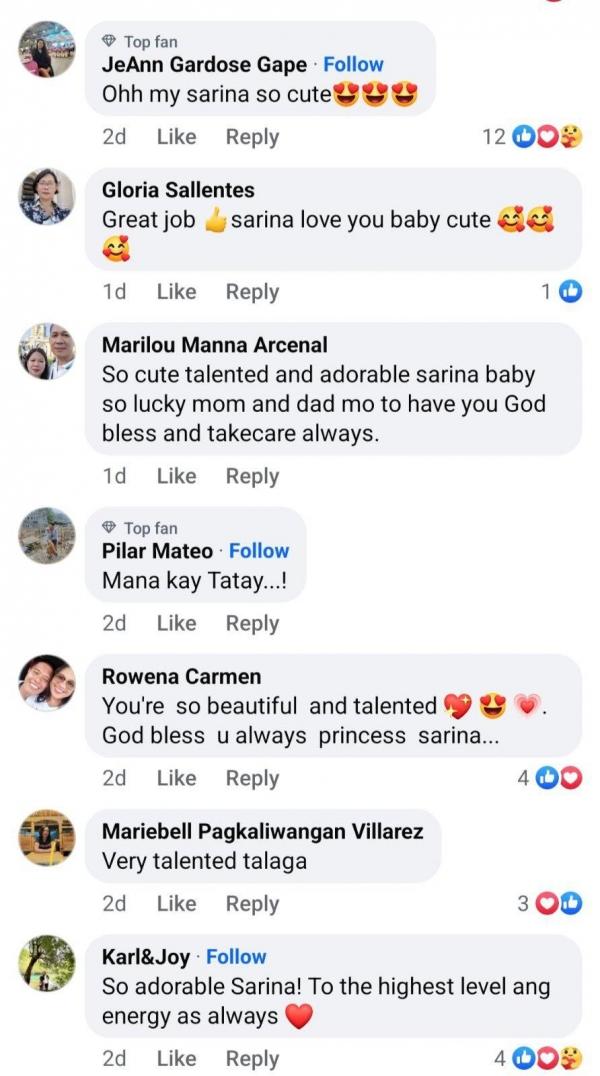Like Mariebell Pagkaliwangan Villarez's comment
Screen dimensions: 600x1076
(x=176, y=904)
